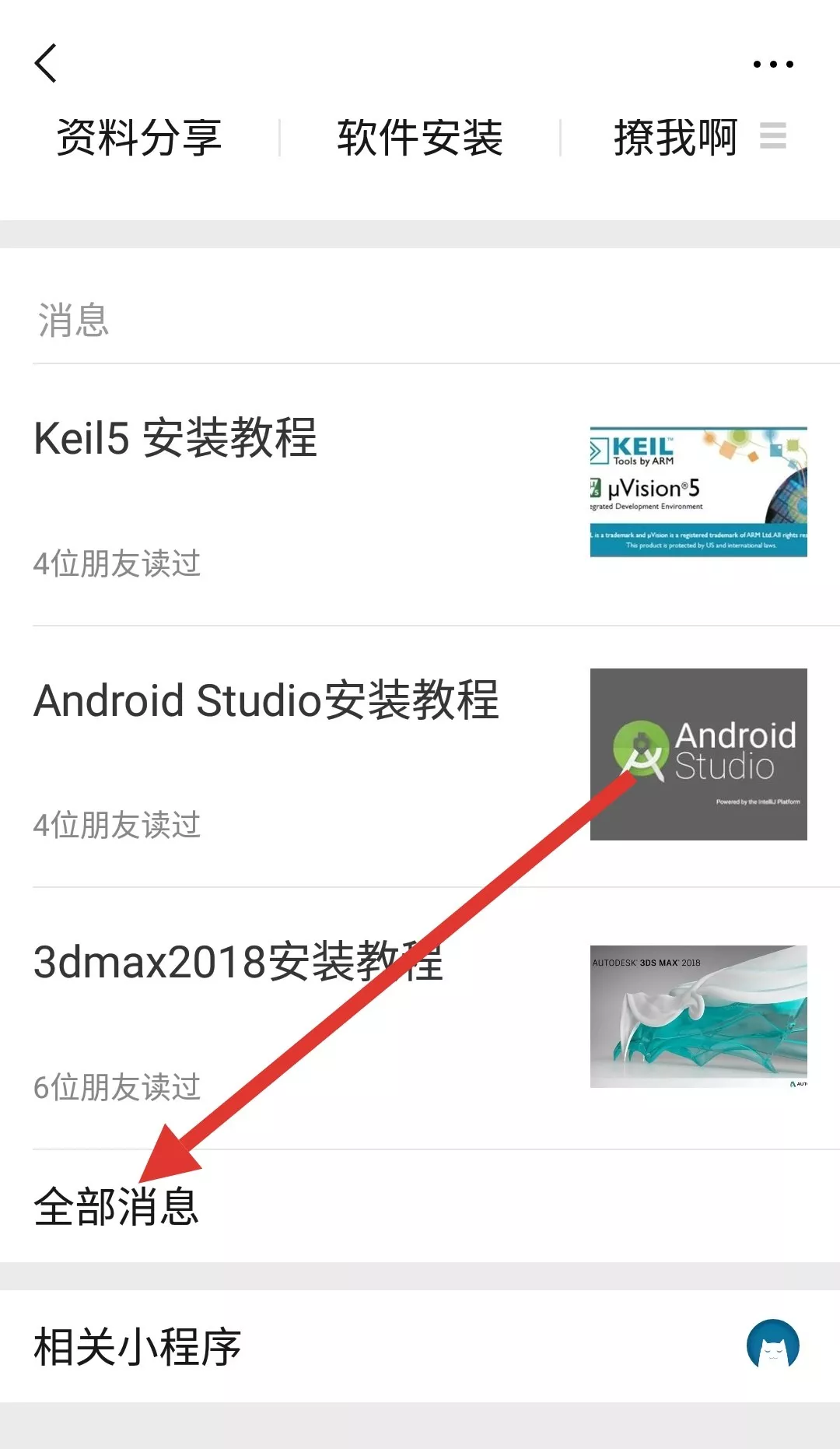Image resolution: width=840 pixels, height=1449 pixels.
Task: Go back using the top-left arrow
Action: tap(47, 63)
